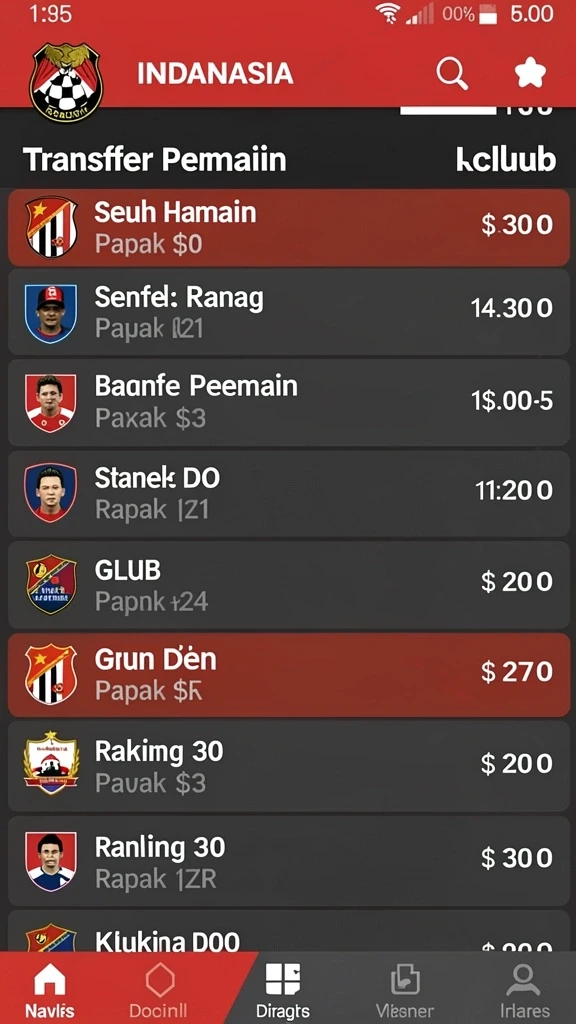The image size is (576, 1024).
Task: Go to the Docinll tab
Action: point(159,989)
